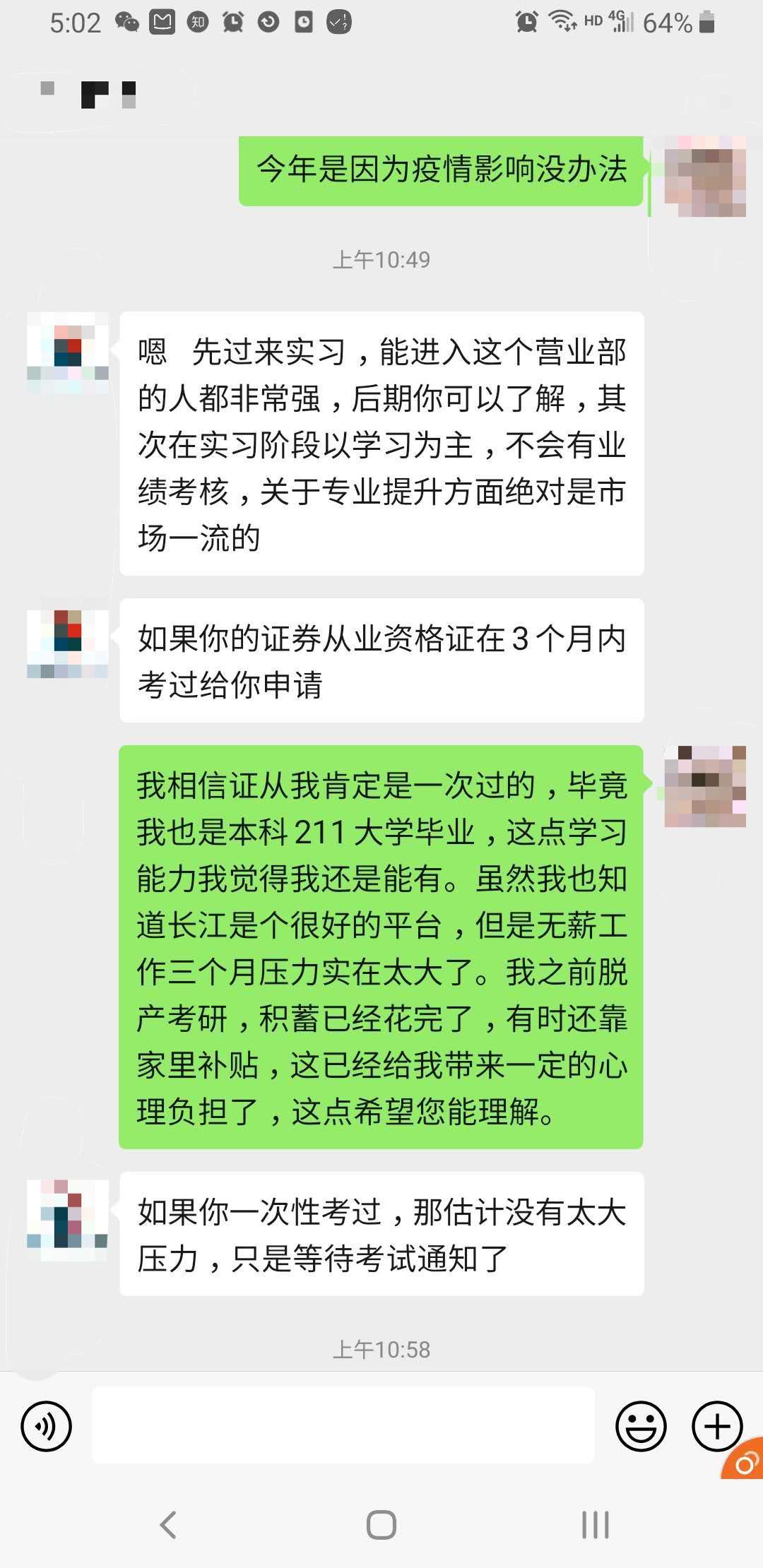Tap the system home button
This screenshot has width=763, height=1568.
click(x=381, y=1524)
